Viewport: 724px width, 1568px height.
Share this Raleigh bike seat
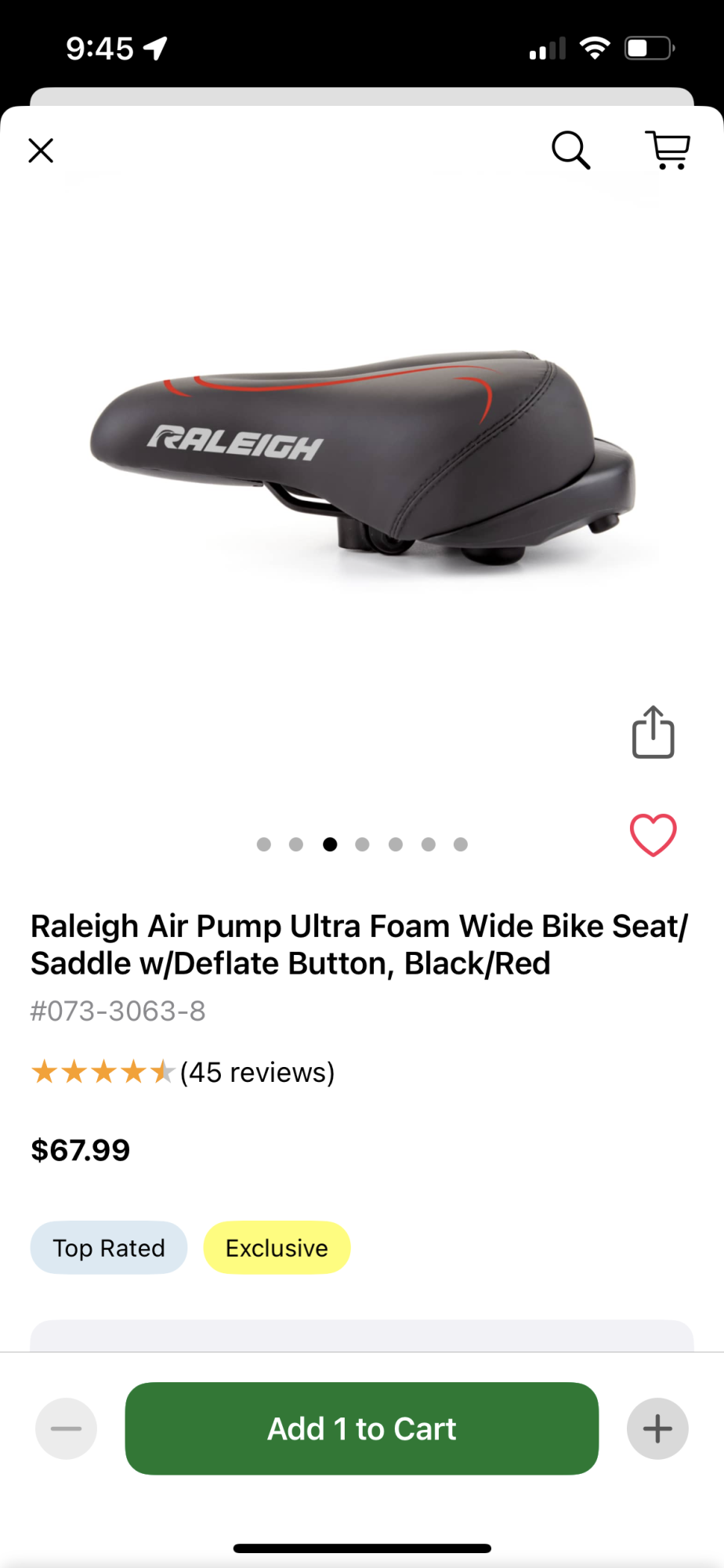tap(653, 732)
